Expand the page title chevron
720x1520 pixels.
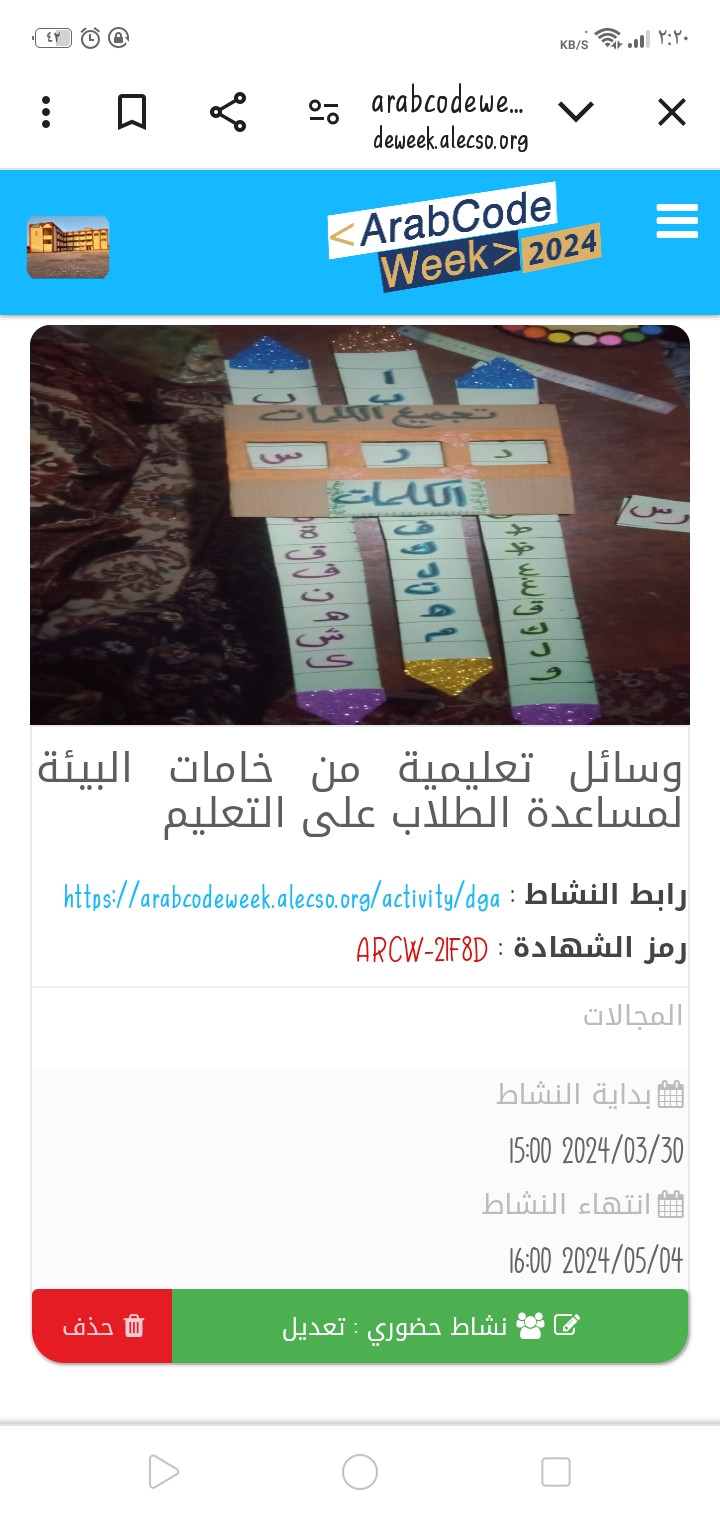[x=576, y=112]
